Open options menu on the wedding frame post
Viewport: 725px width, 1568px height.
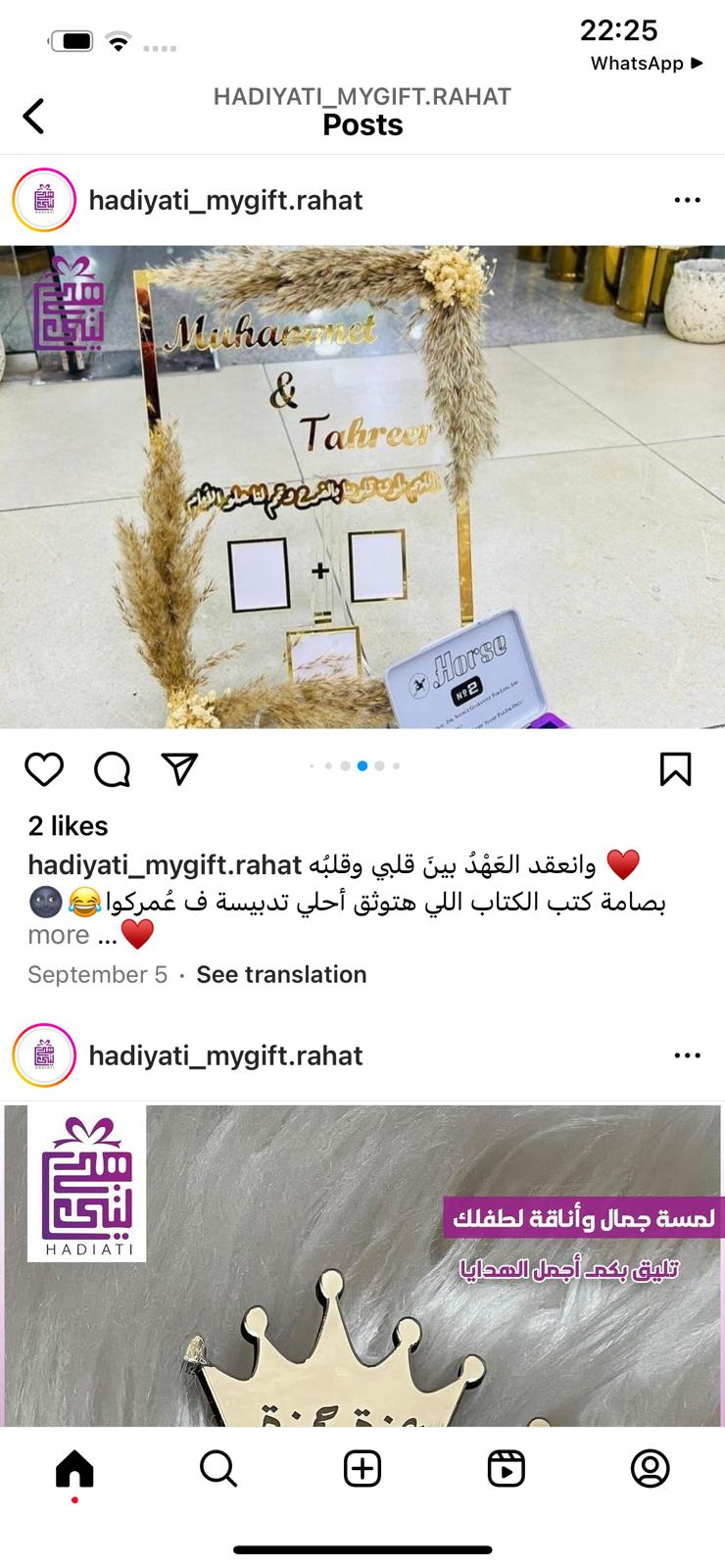pyautogui.click(x=687, y=200)
